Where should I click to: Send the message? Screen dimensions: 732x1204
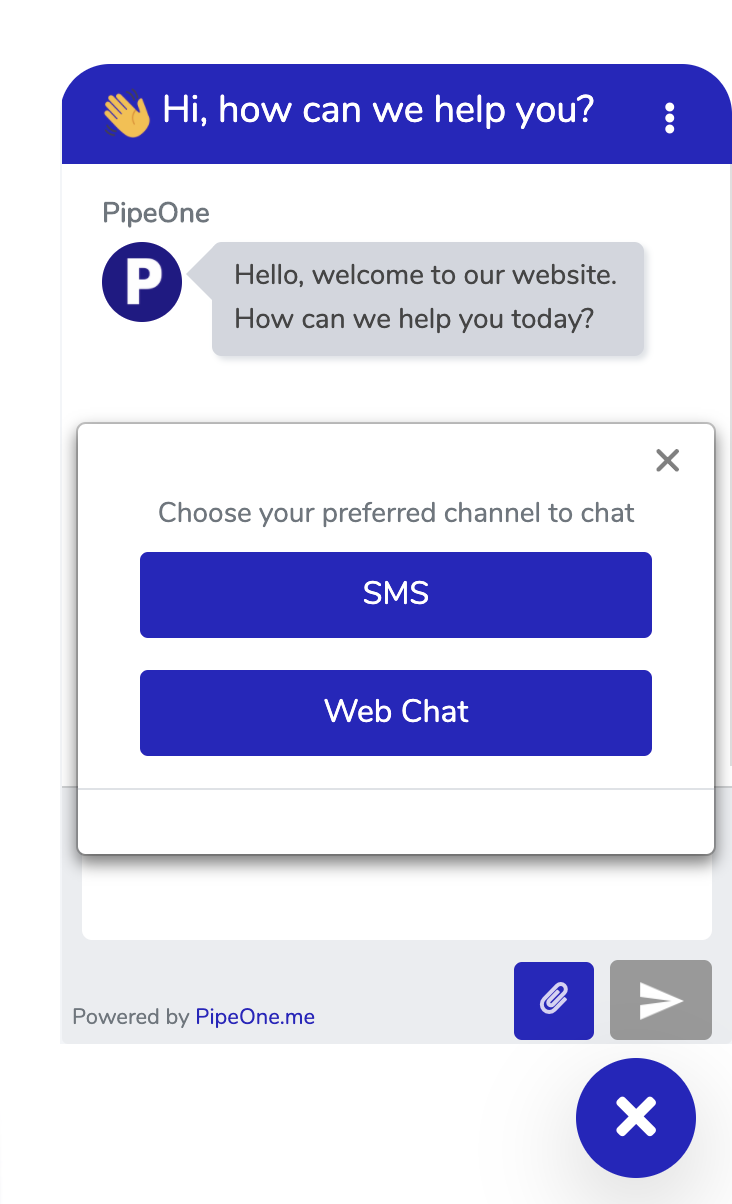point(660,1000)
